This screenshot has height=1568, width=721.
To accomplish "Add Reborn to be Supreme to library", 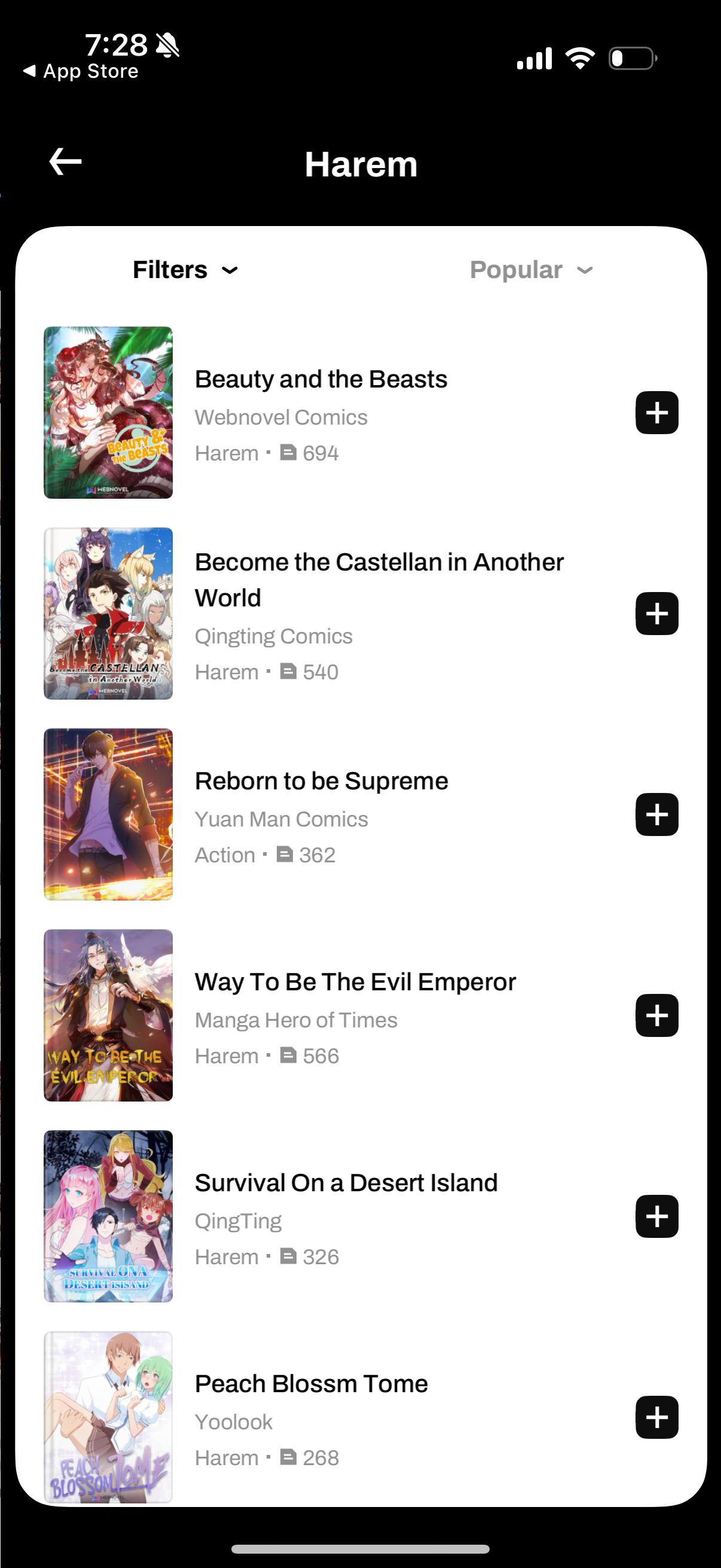I will click(656, 814).
